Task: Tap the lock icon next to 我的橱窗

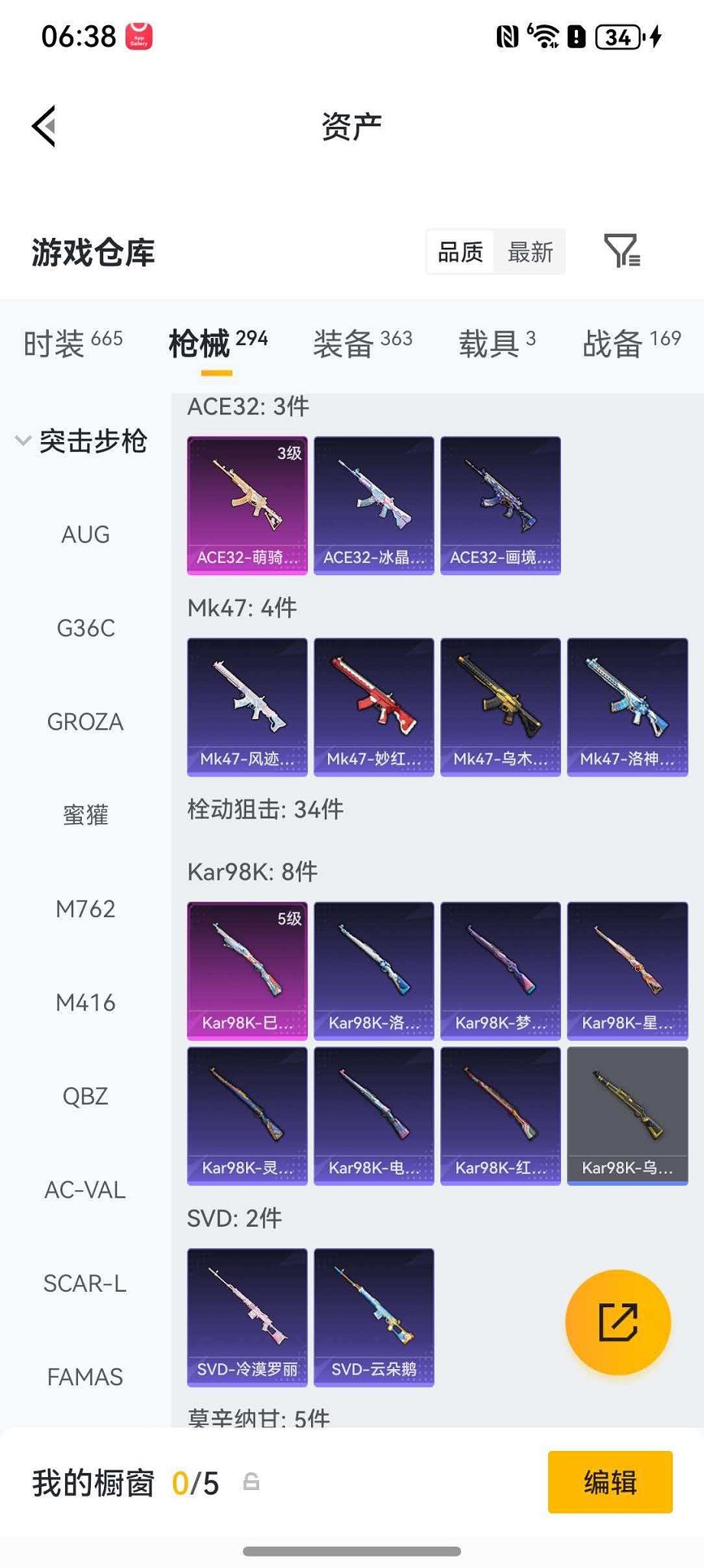Action: [252, 1482]
